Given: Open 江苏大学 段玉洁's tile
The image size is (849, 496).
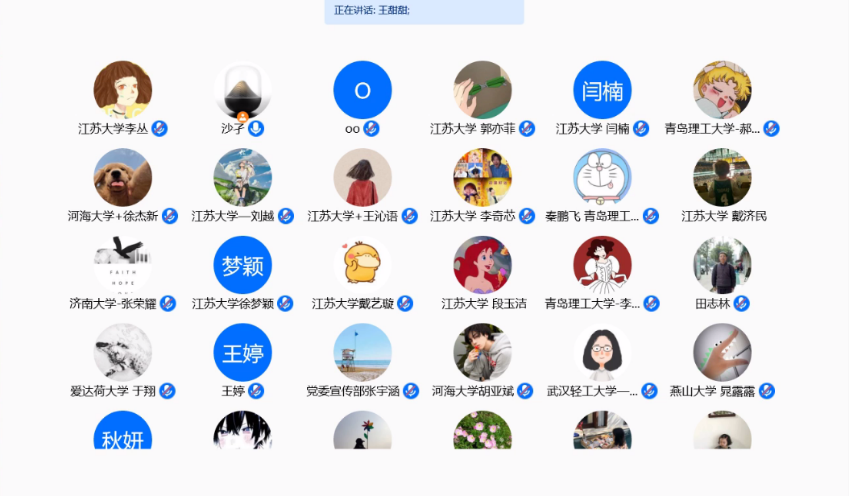Looking at the screenshot, I should [482, 265].
